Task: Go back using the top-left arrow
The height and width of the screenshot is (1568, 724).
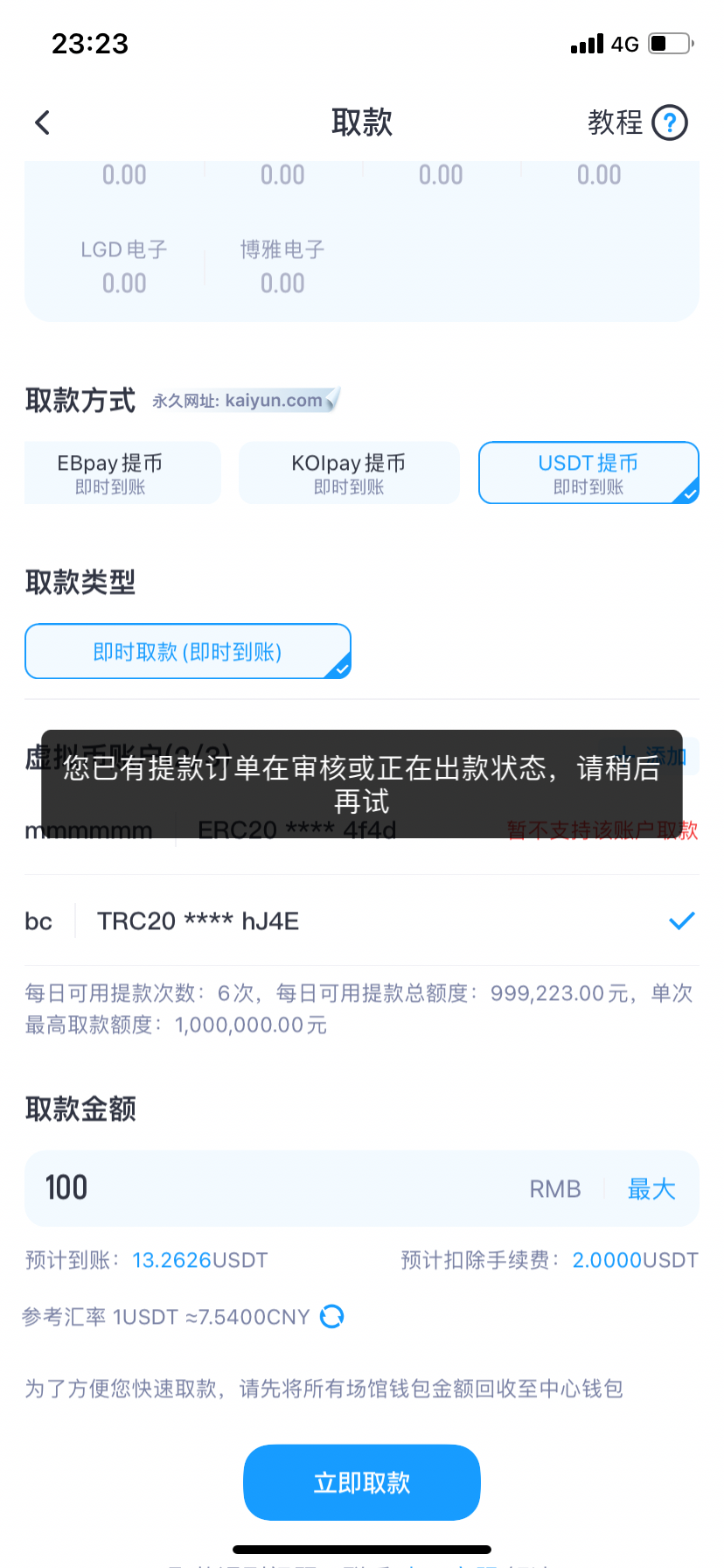Action: [x=43, y=122]
